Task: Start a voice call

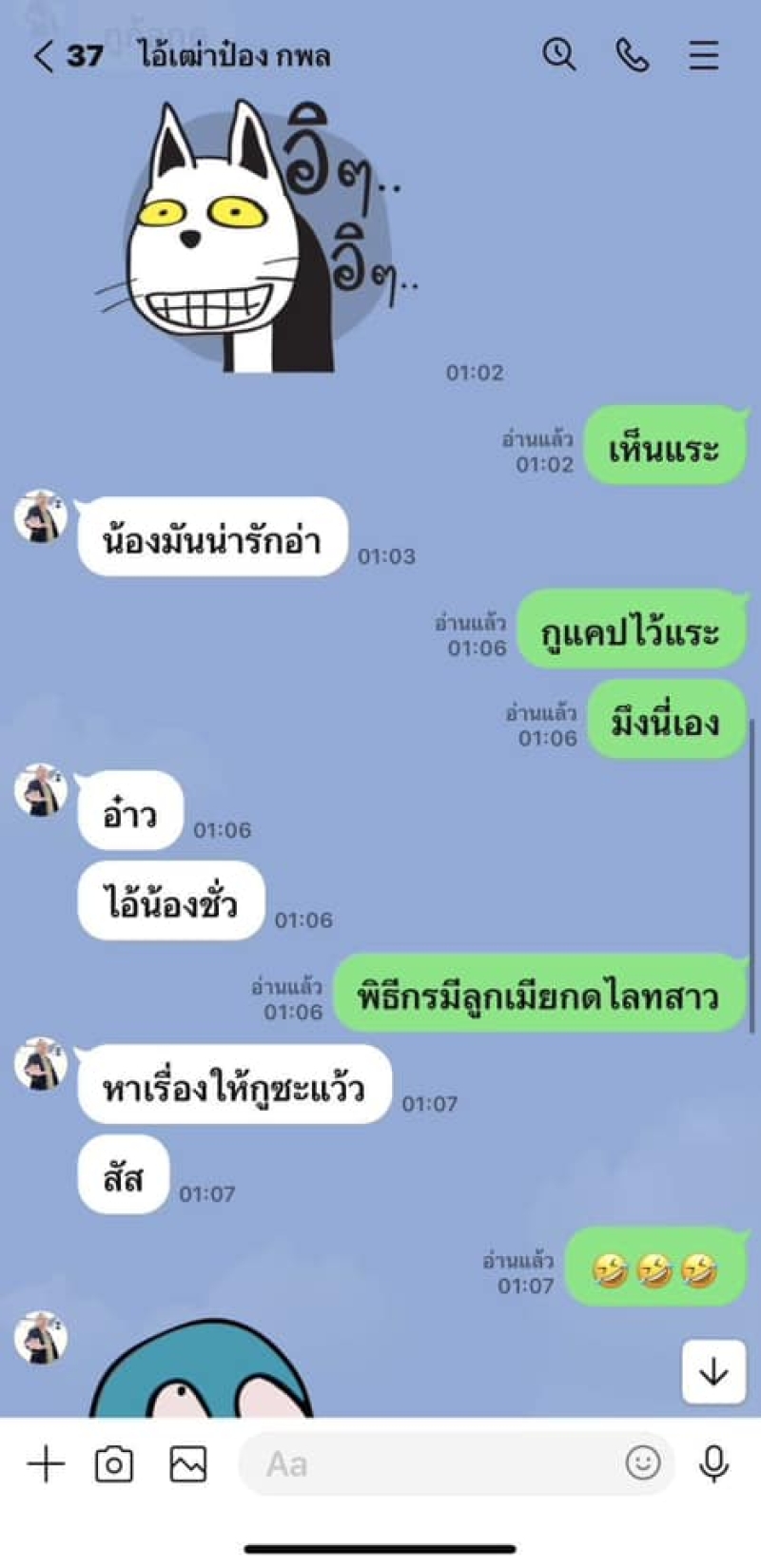Action: click(x=632, y=55)
